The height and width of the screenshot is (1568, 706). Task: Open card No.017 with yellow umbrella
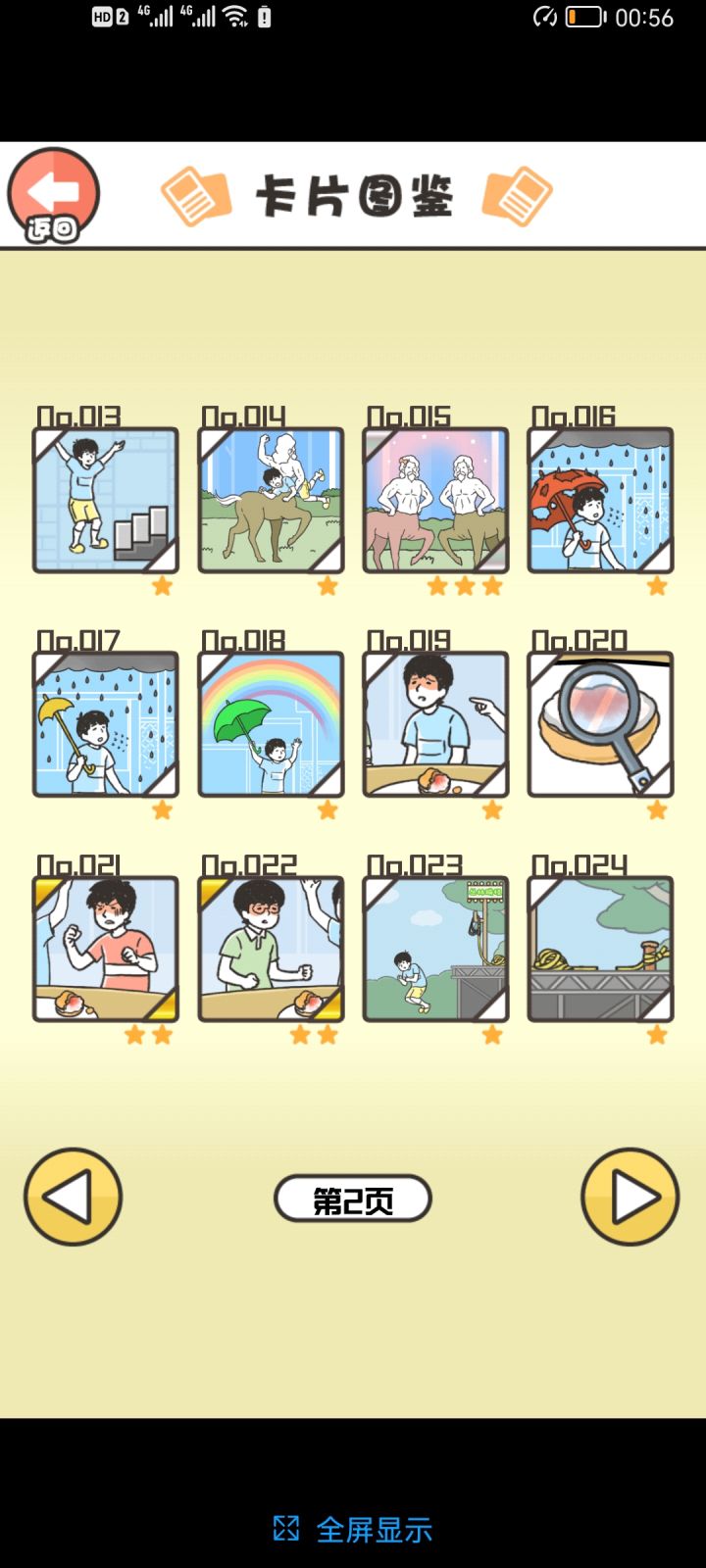point(106,724)
